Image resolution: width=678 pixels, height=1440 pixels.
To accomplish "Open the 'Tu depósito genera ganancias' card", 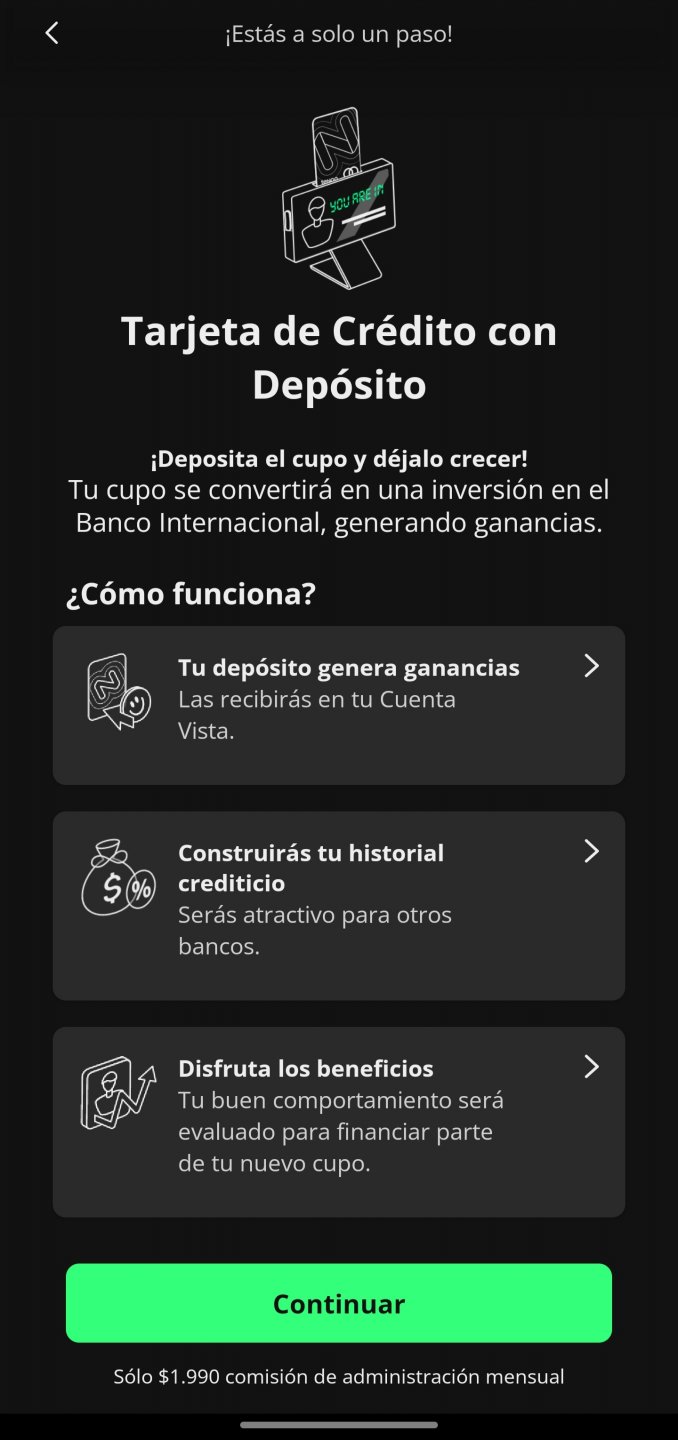I will [x=339, y=705].
